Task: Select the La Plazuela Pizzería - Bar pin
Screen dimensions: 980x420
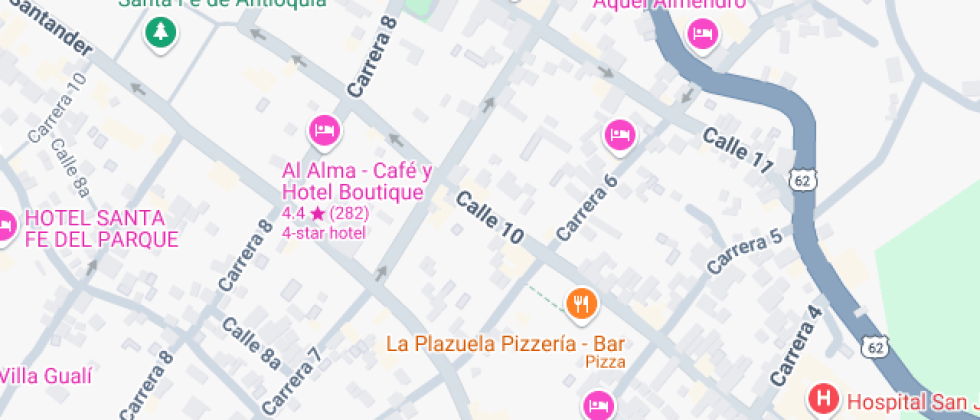Action: 581,302
